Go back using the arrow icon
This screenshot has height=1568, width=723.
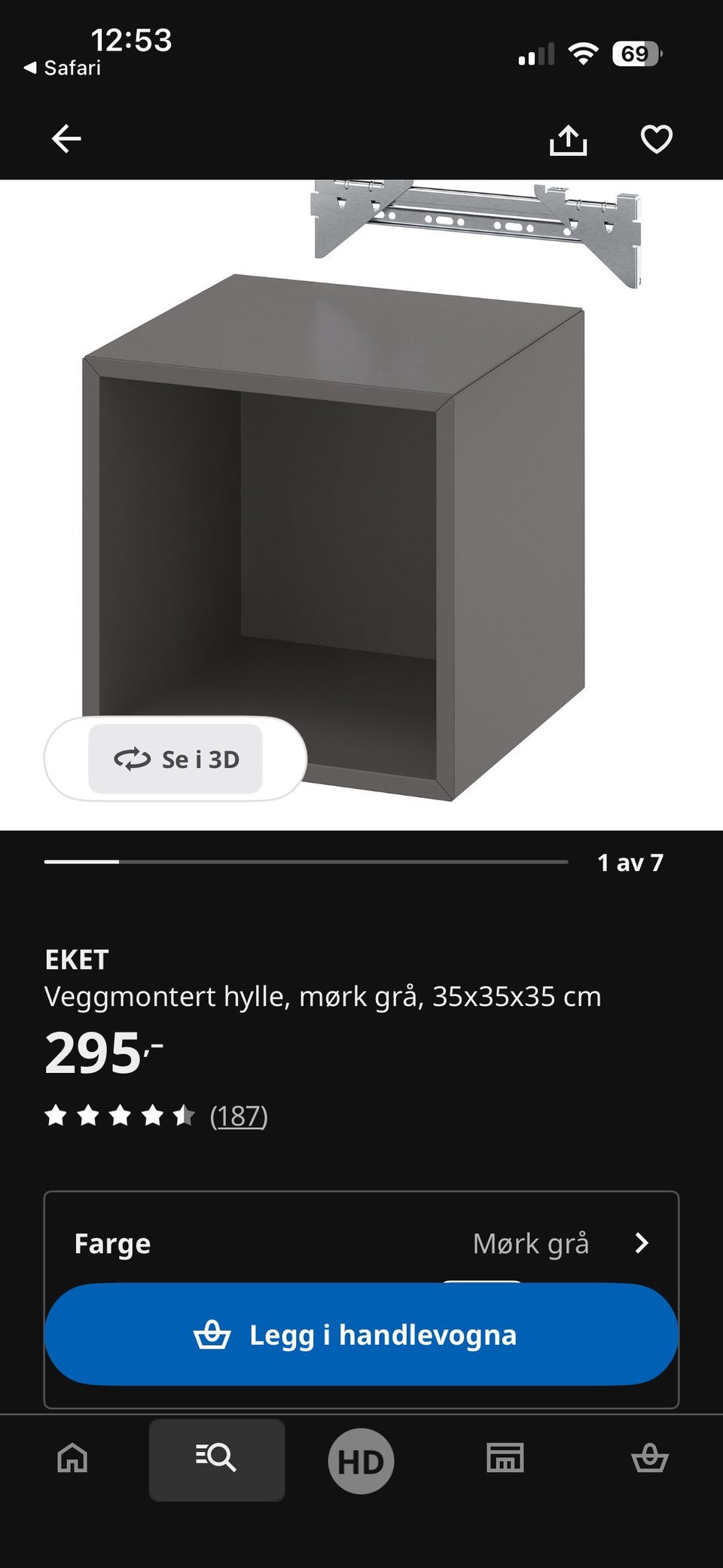click(66, 139)
